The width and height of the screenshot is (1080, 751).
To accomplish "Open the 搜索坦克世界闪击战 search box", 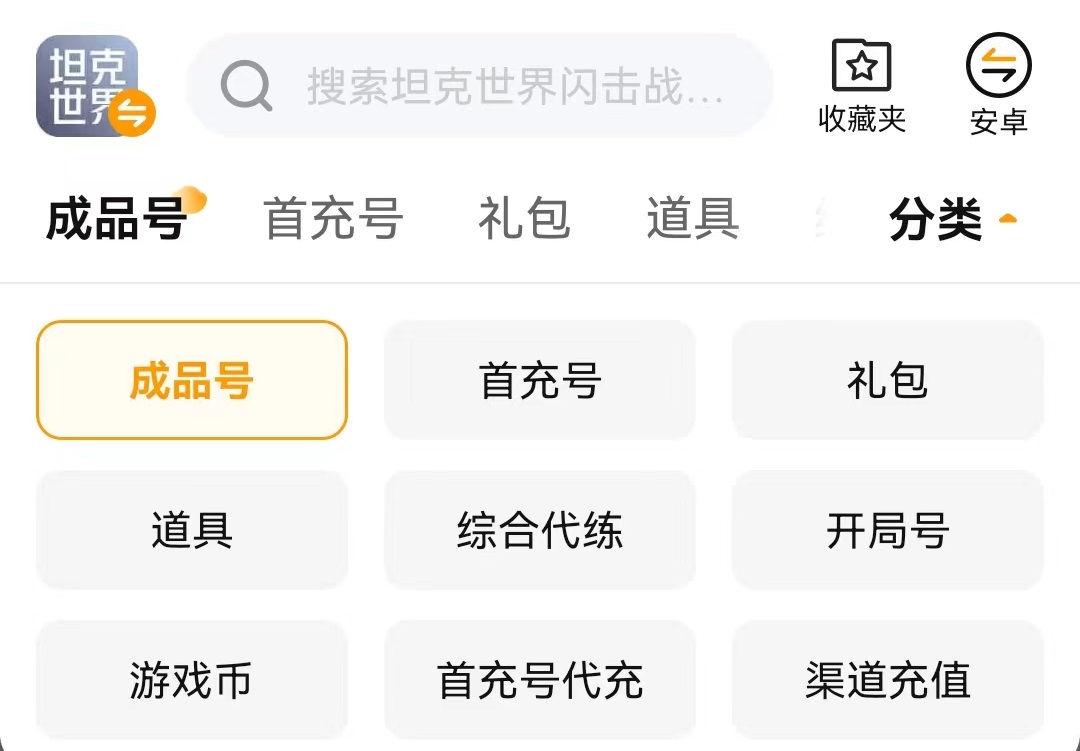I will (480, 86).
